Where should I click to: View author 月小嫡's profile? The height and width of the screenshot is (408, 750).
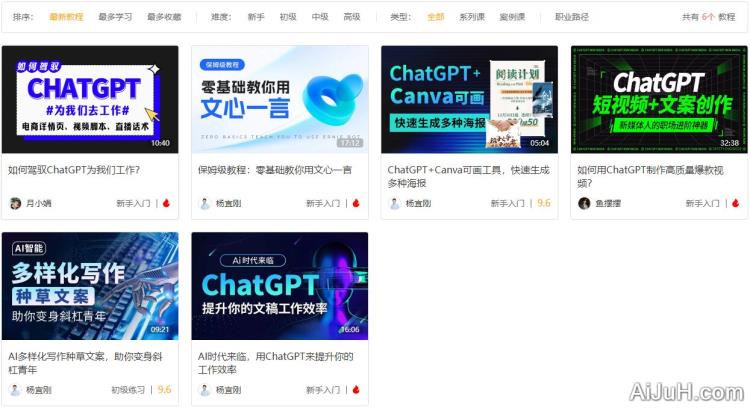click(38, 203)
